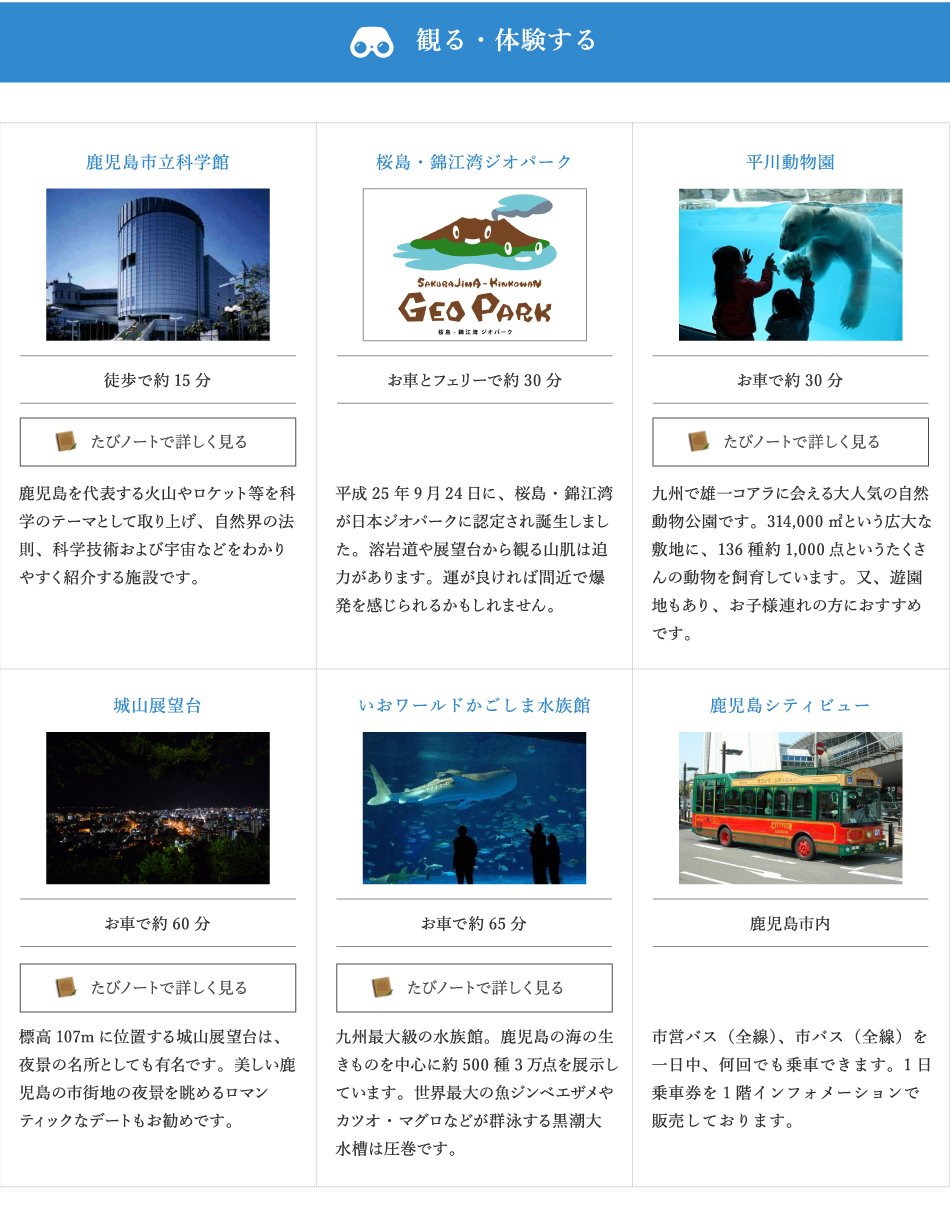Open the 城山展望台 title link

158,706
